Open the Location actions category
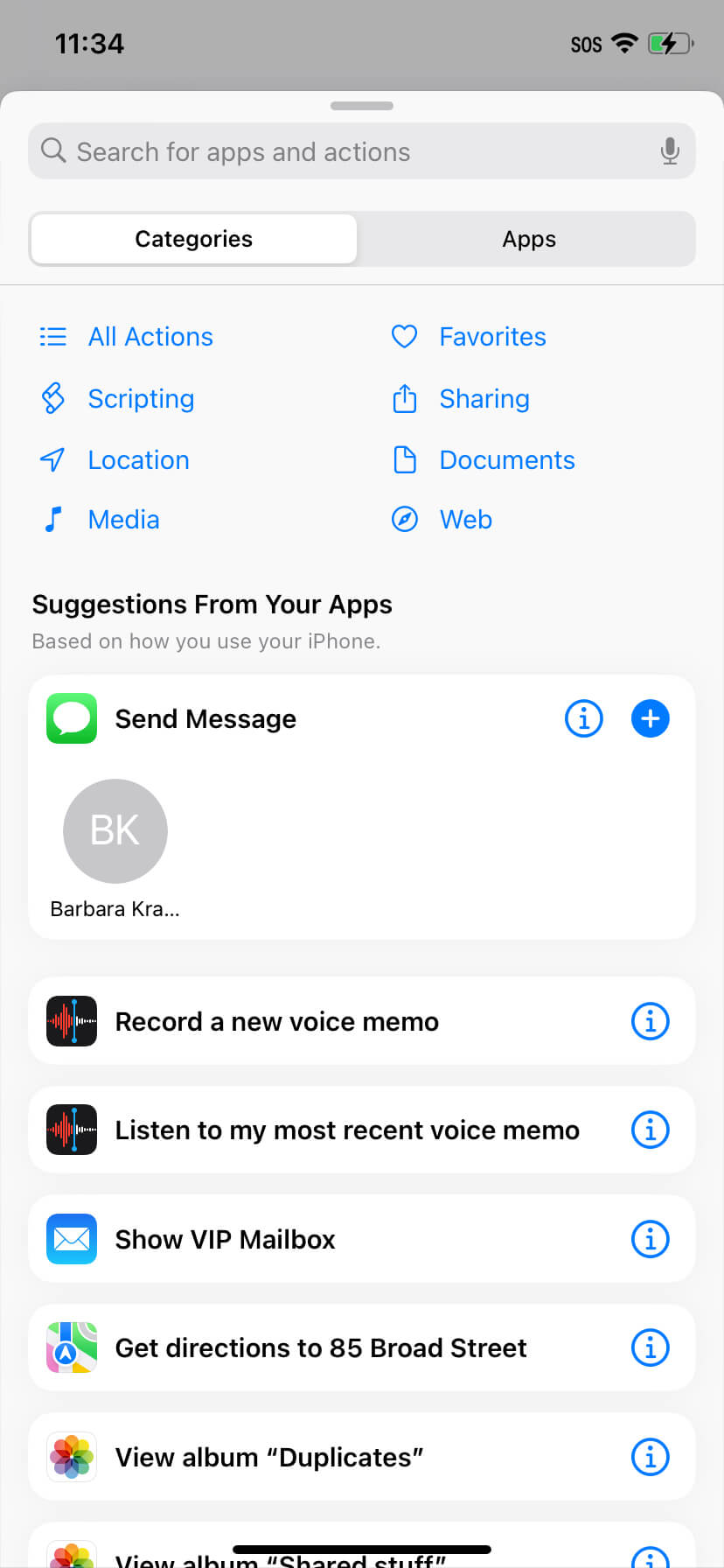The height and width of the screenshot is (1568, 724). (138, 459)
